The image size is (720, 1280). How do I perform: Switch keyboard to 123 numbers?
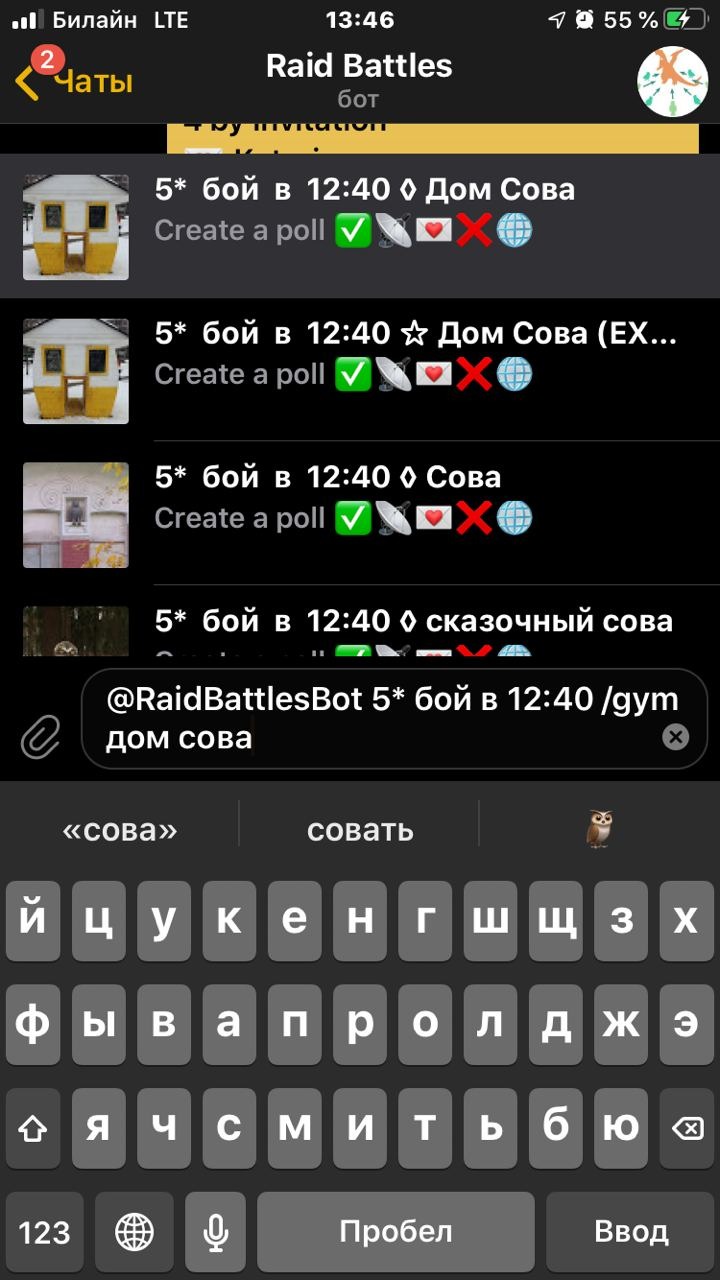tap(45, 1231)
